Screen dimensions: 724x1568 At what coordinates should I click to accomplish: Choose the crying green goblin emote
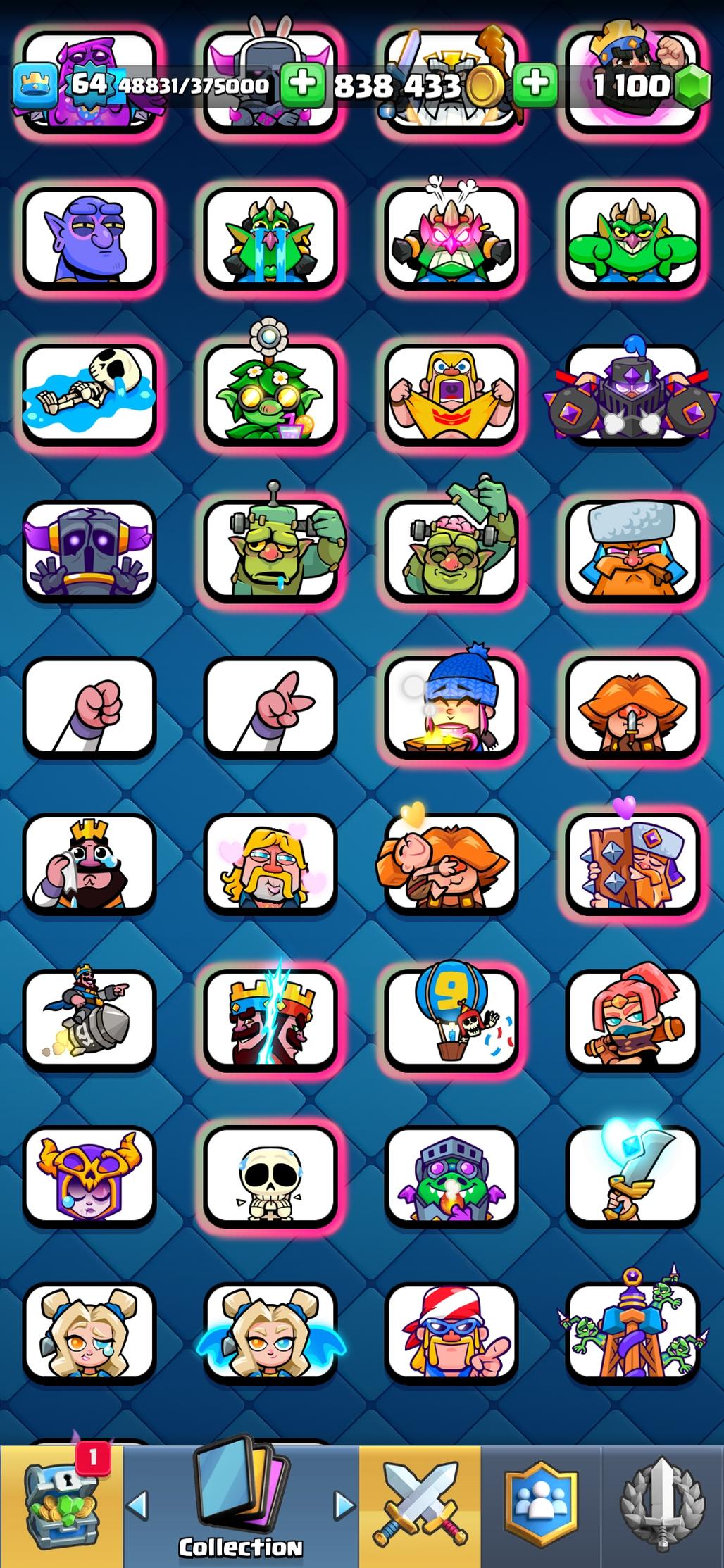pos(270,237)
